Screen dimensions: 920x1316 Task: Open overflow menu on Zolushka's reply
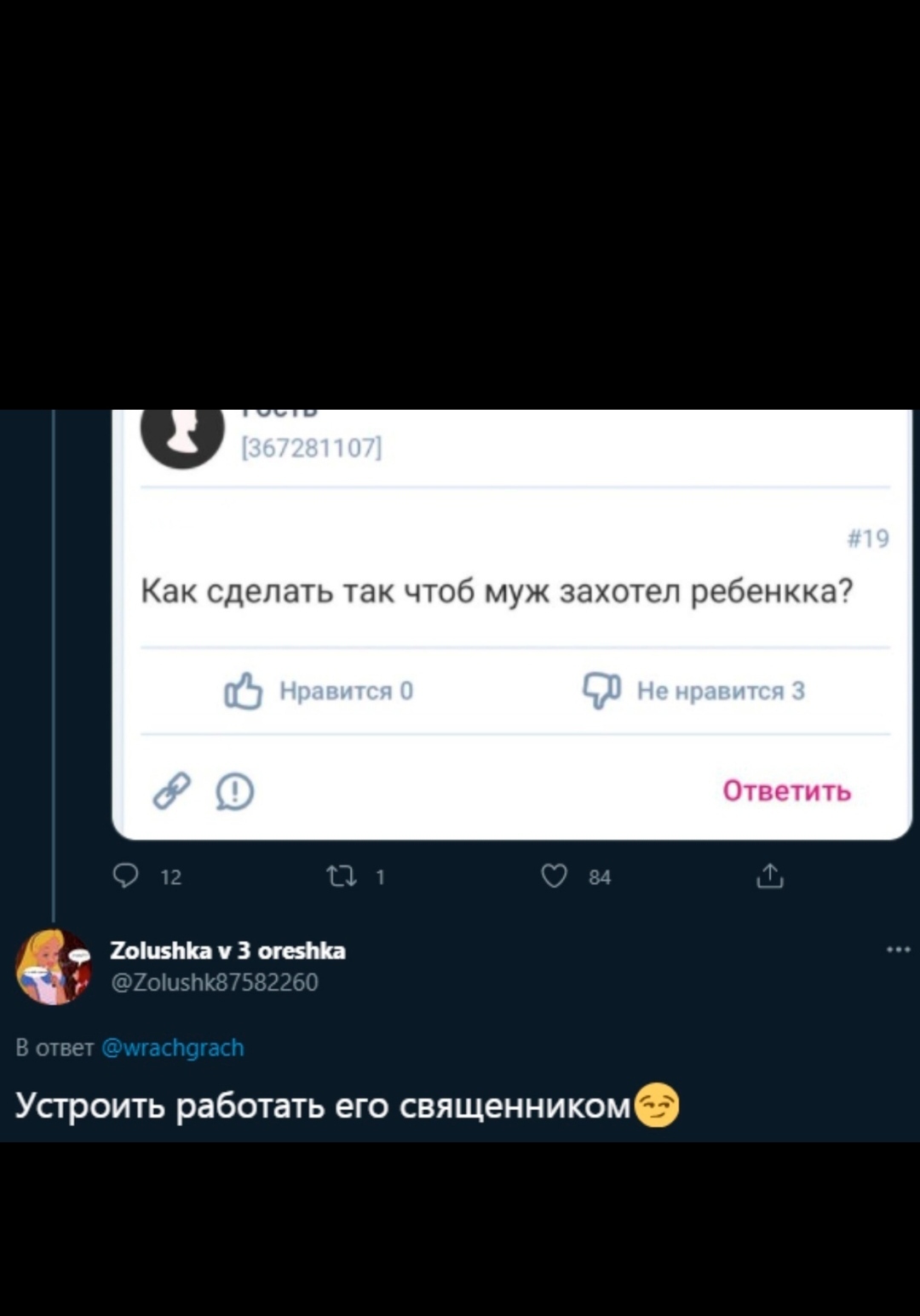click(x=898, y=950)
